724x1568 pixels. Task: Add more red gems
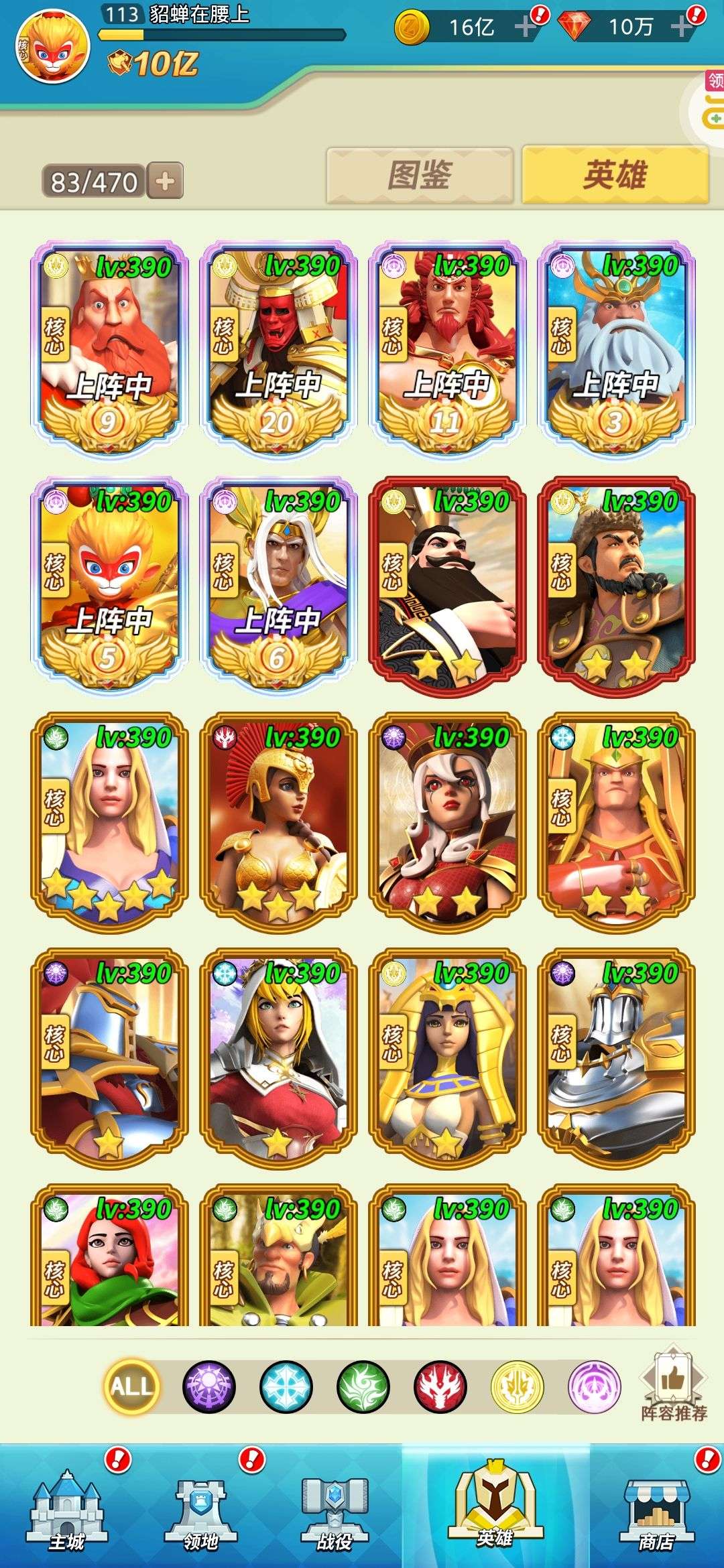(x=681, y=27)
